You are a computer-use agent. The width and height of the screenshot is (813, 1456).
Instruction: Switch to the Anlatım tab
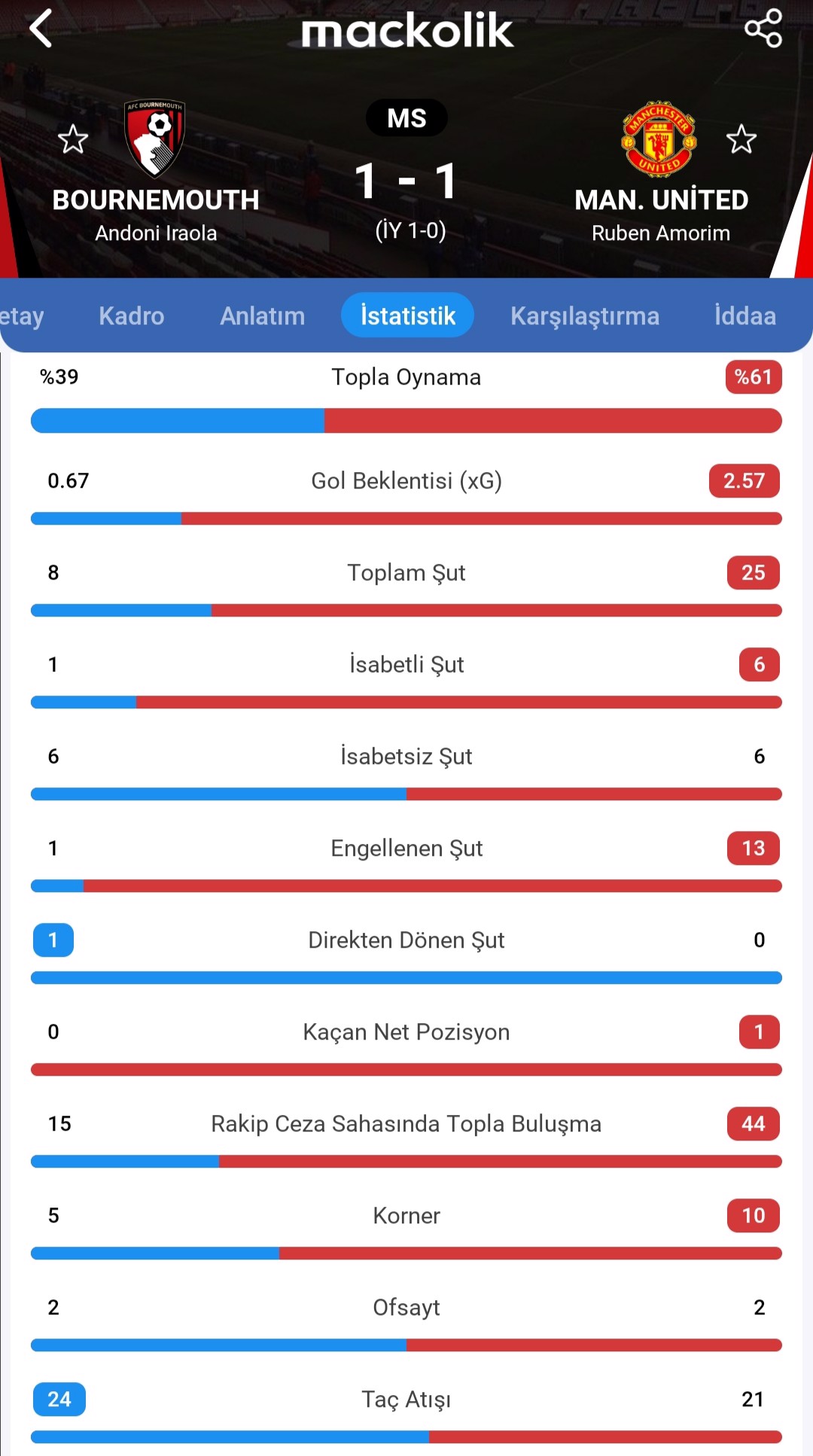262,315
